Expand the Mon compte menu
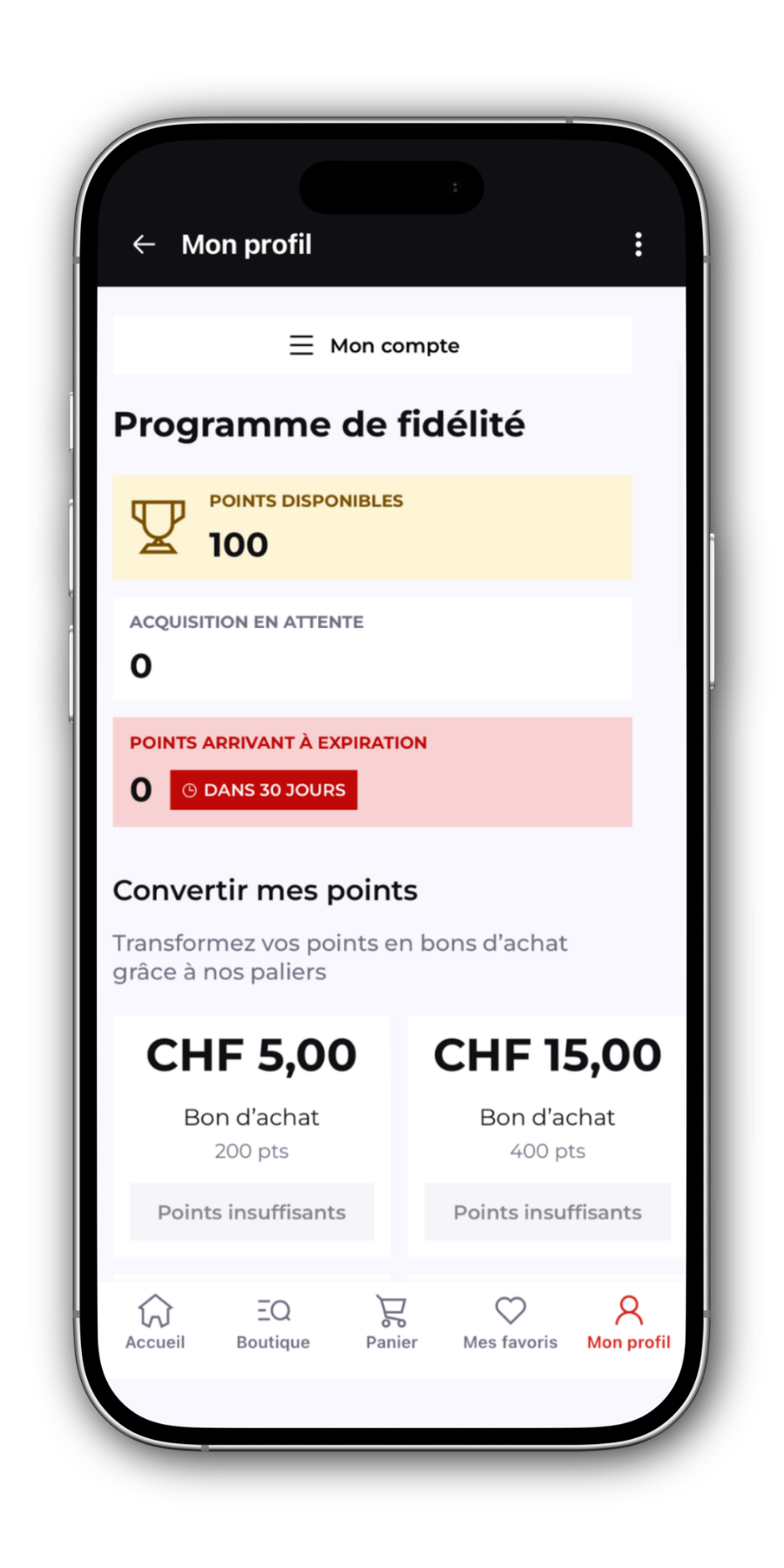The height and width of the screenshot is (1568, 784). point(373,346)
